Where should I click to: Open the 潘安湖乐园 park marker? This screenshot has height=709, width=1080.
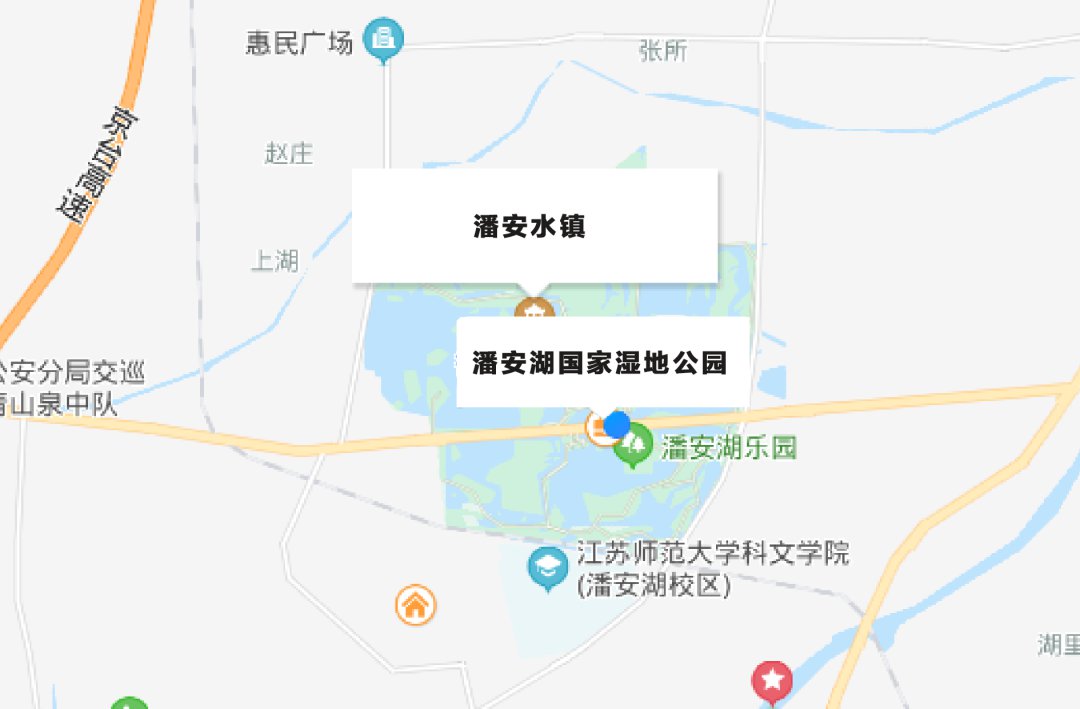coord(633,446)
